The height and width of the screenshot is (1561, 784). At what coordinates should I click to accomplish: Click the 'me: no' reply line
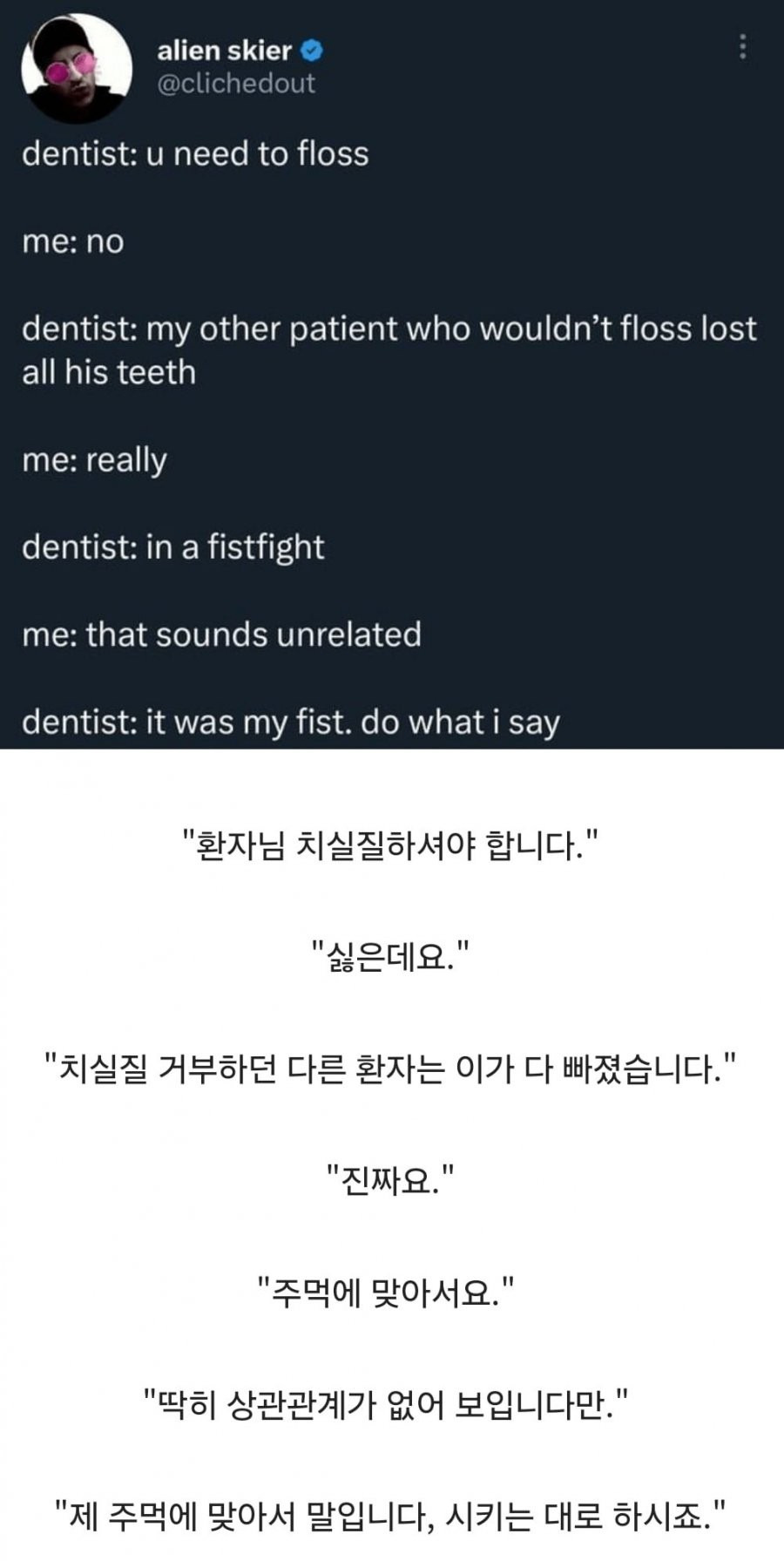[73, 242]
